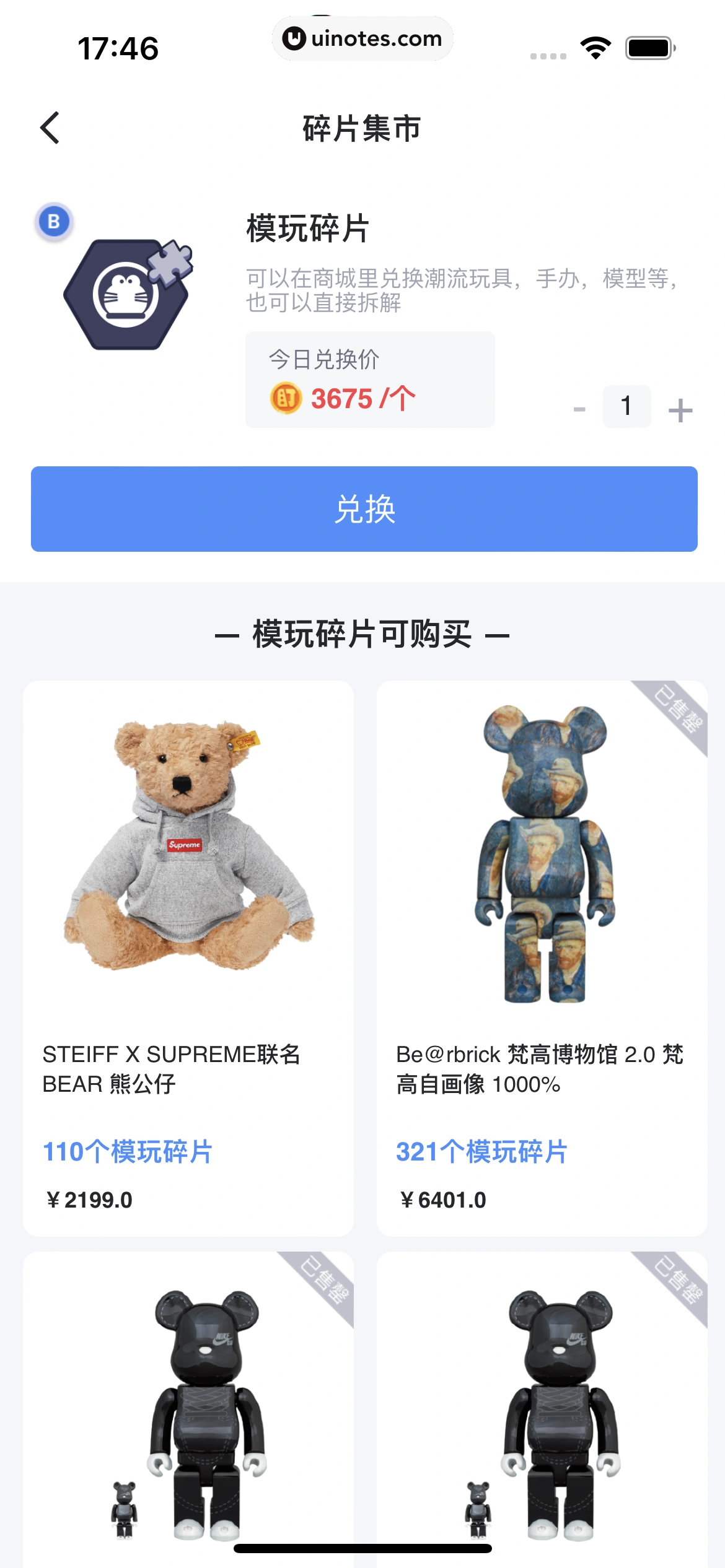Viewport: 725px width, 1568px height.
Task: Open STEIFF X SUPREME bear product card
Action: [x=188, y=957]
